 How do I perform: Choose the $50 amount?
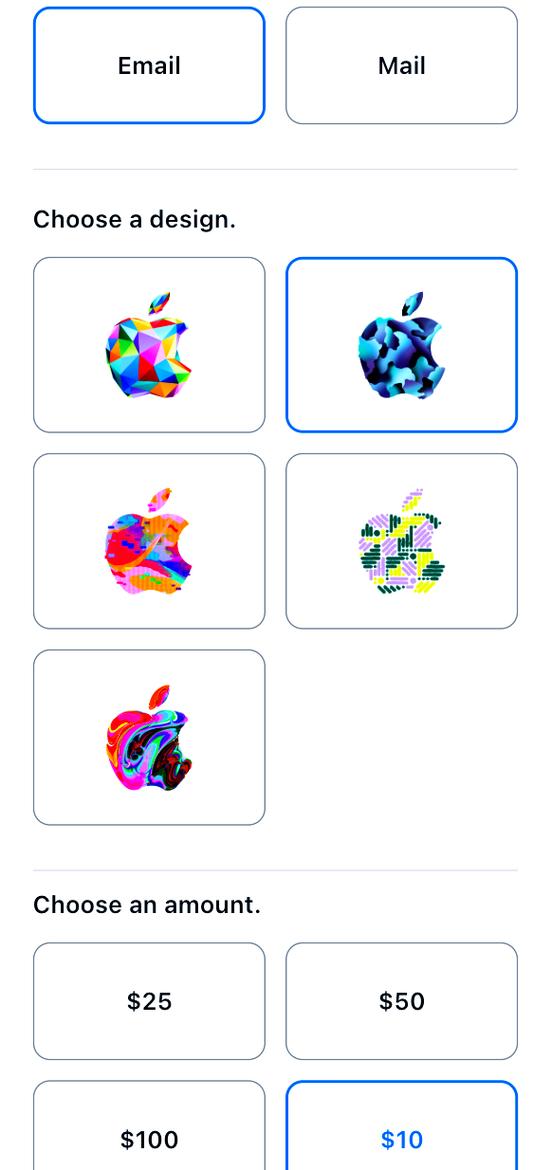401,1001
